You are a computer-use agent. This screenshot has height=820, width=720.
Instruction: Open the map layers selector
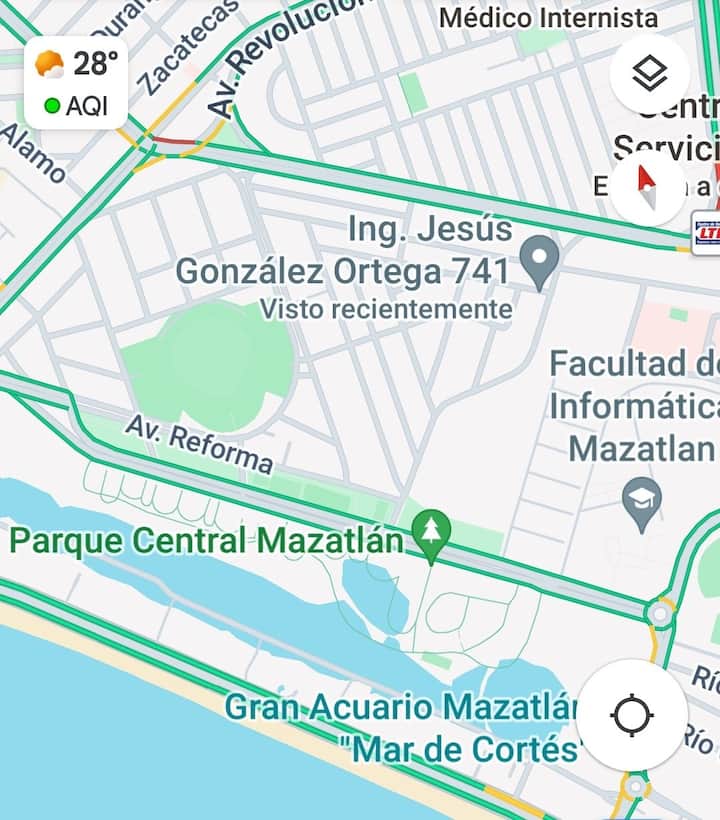(650, 73)
